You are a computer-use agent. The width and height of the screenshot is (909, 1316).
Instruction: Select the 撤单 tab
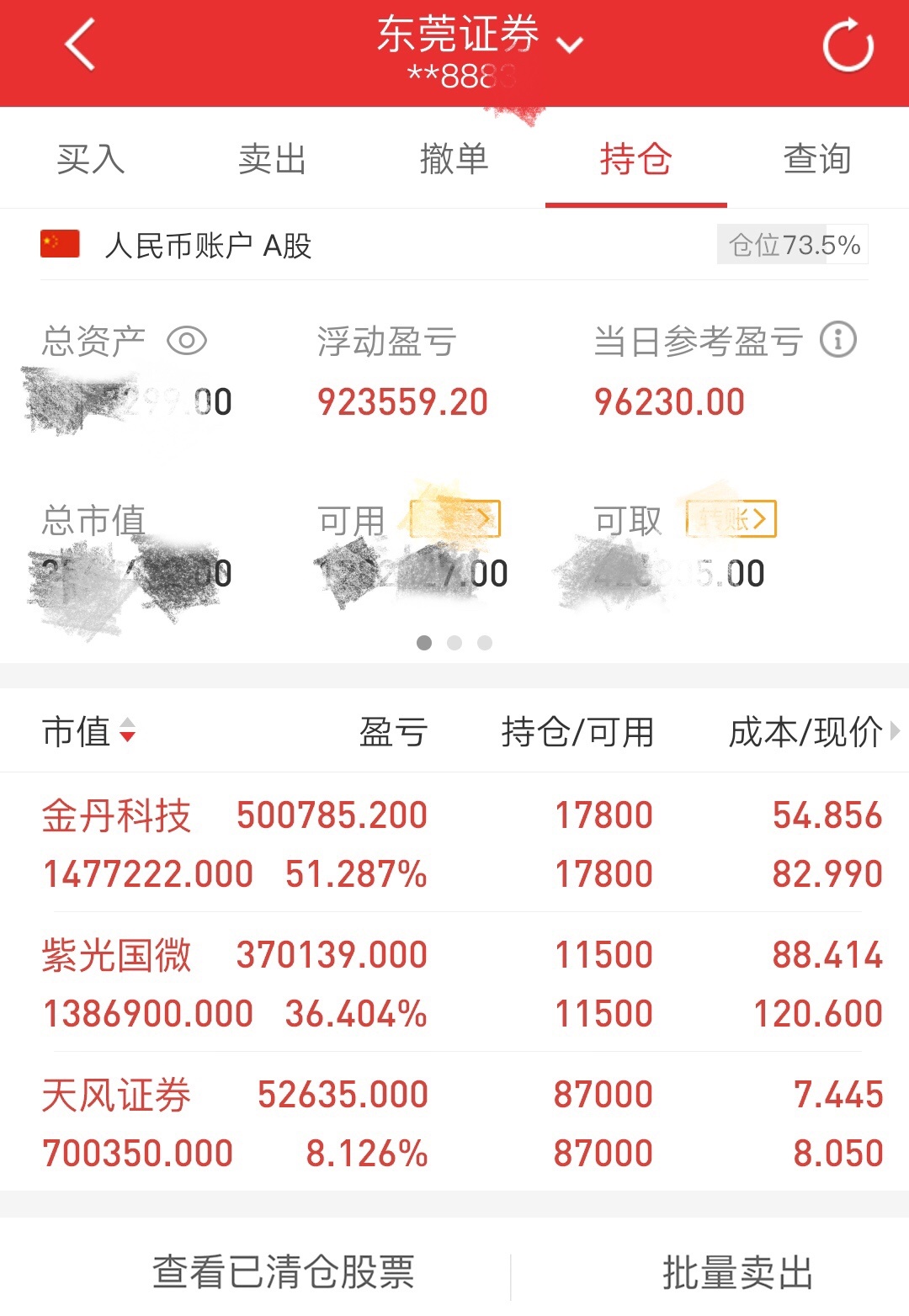pyautogui.click(x=454, y=160)
